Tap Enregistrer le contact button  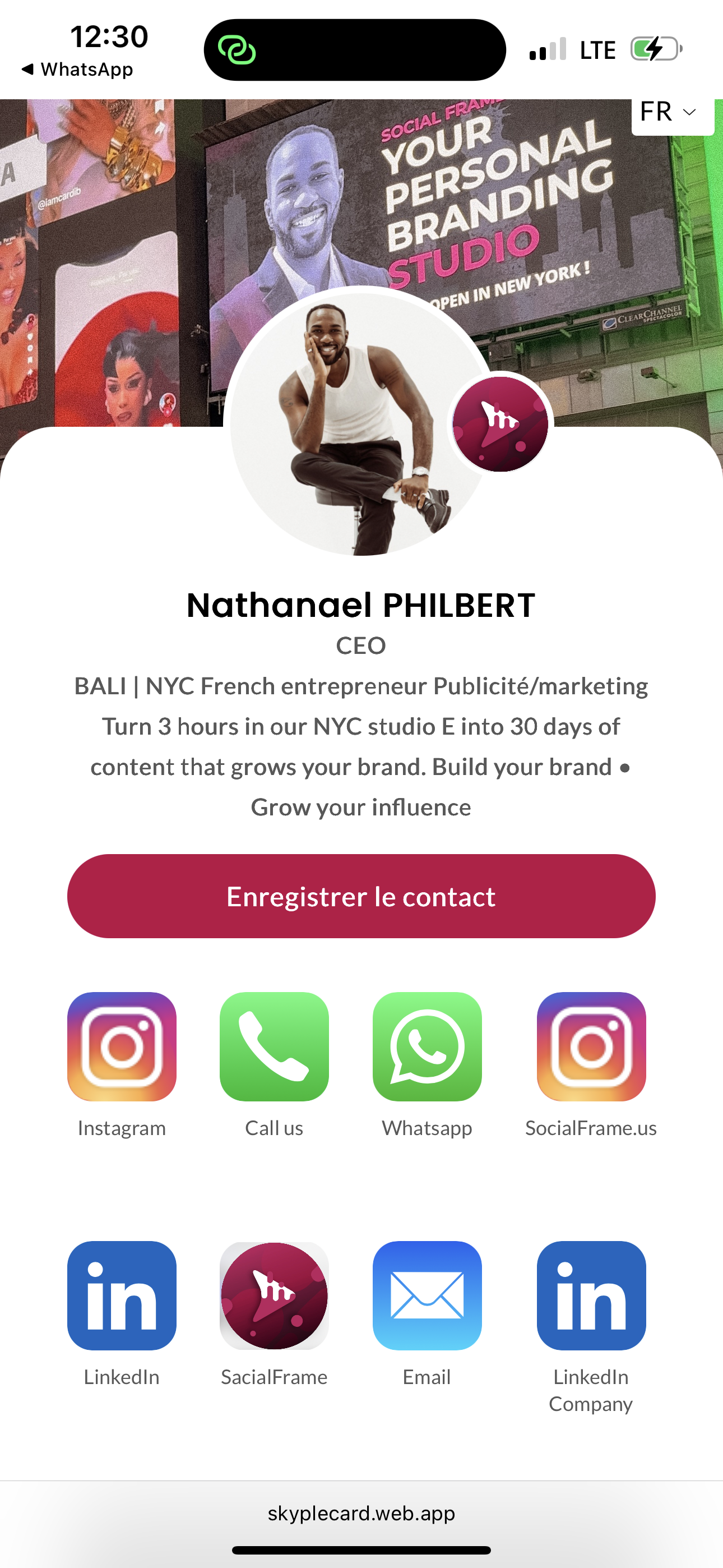tap(361, 896)
